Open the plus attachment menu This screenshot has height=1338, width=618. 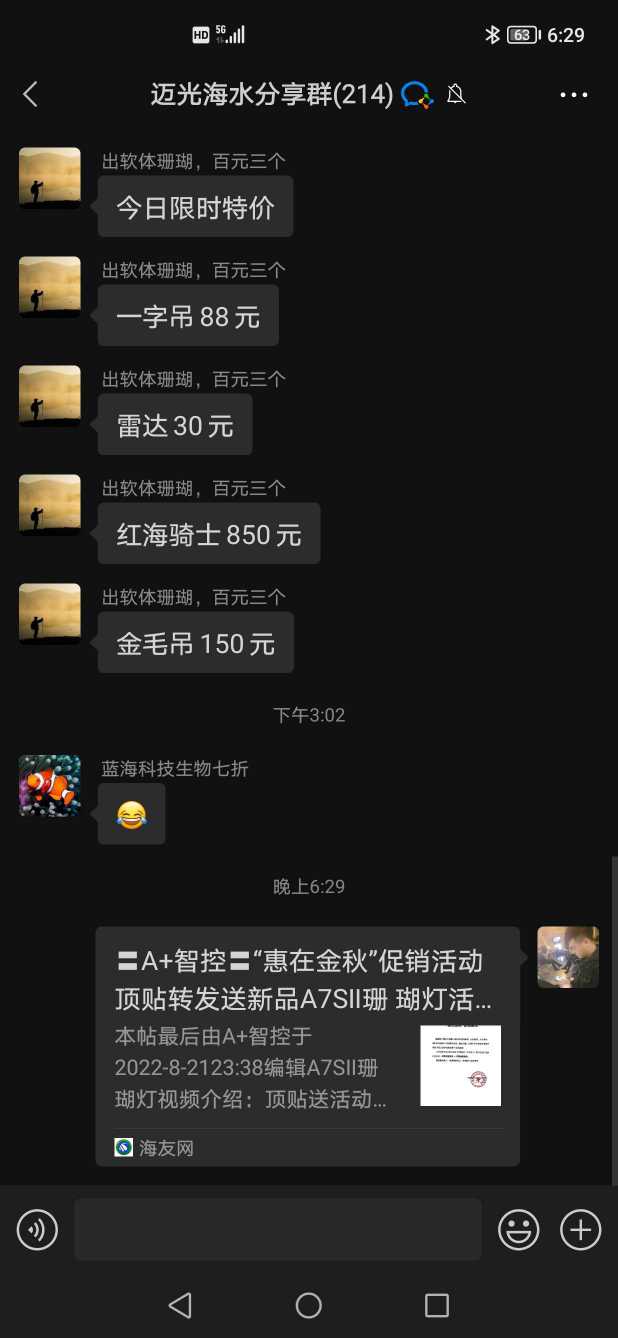(x=580, y=1229)
